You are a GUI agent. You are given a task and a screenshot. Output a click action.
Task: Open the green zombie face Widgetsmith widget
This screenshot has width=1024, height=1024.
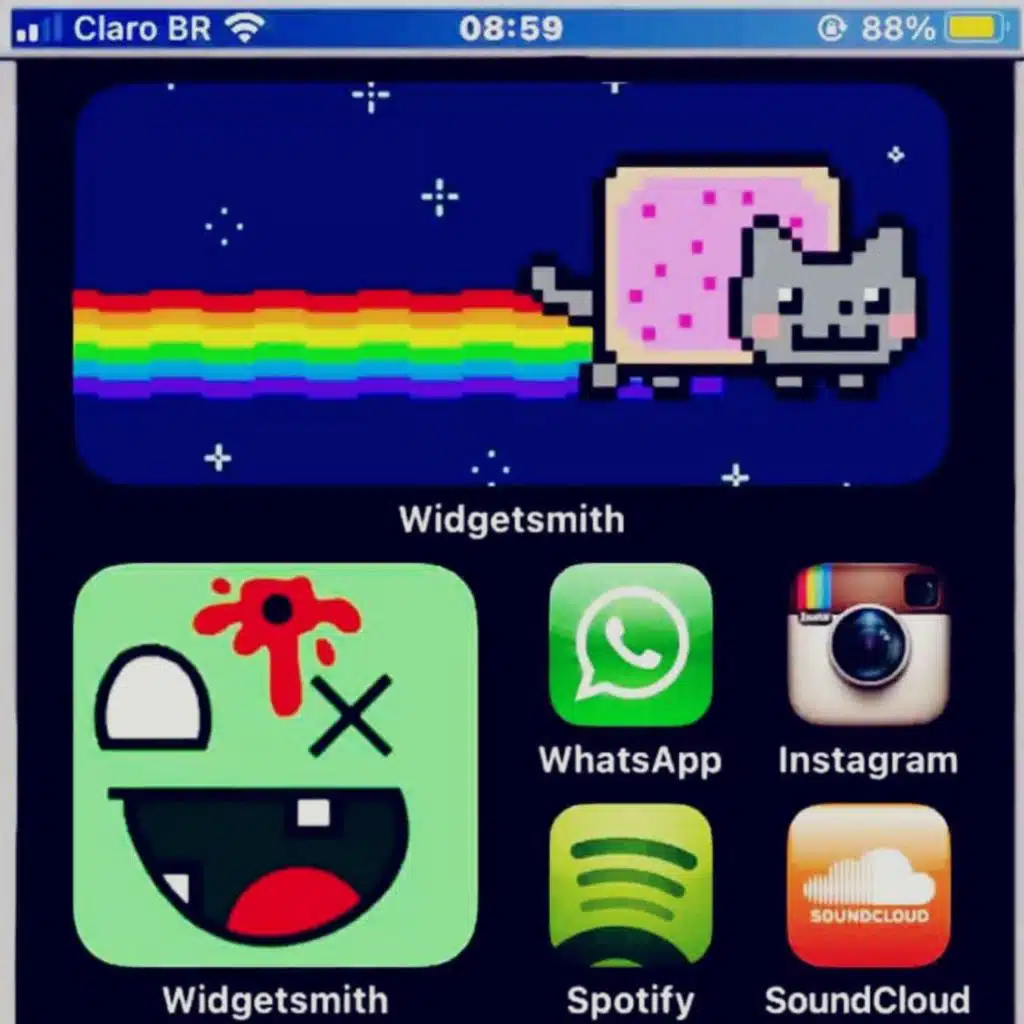pos(275,765)
